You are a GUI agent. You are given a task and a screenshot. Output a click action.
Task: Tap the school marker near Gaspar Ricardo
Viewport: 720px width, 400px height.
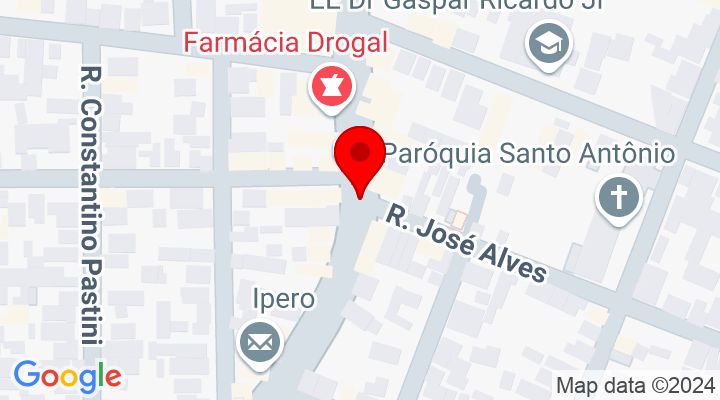(x=549, y=45)
